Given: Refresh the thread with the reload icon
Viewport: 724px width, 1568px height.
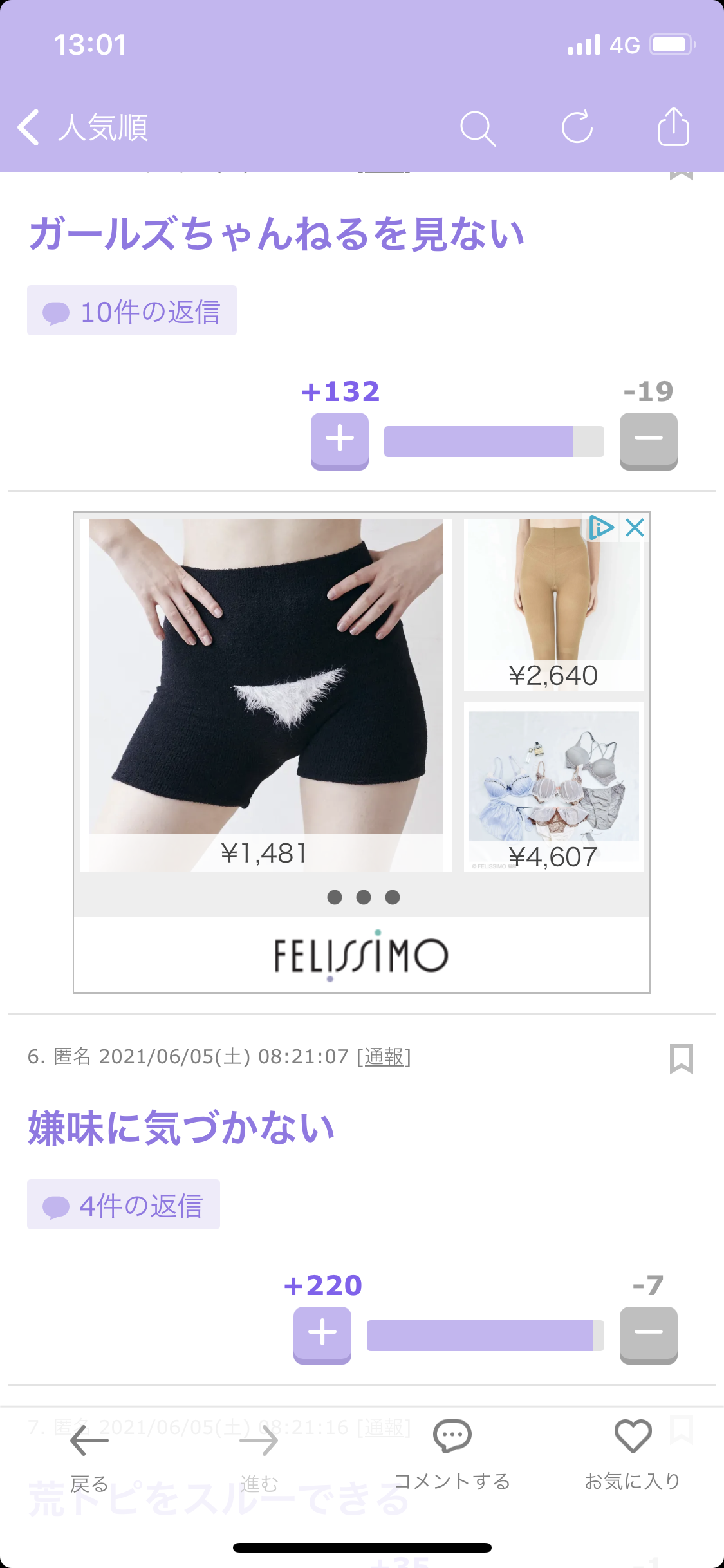Looking at the screenshot, I should click(x=577, y=127).
